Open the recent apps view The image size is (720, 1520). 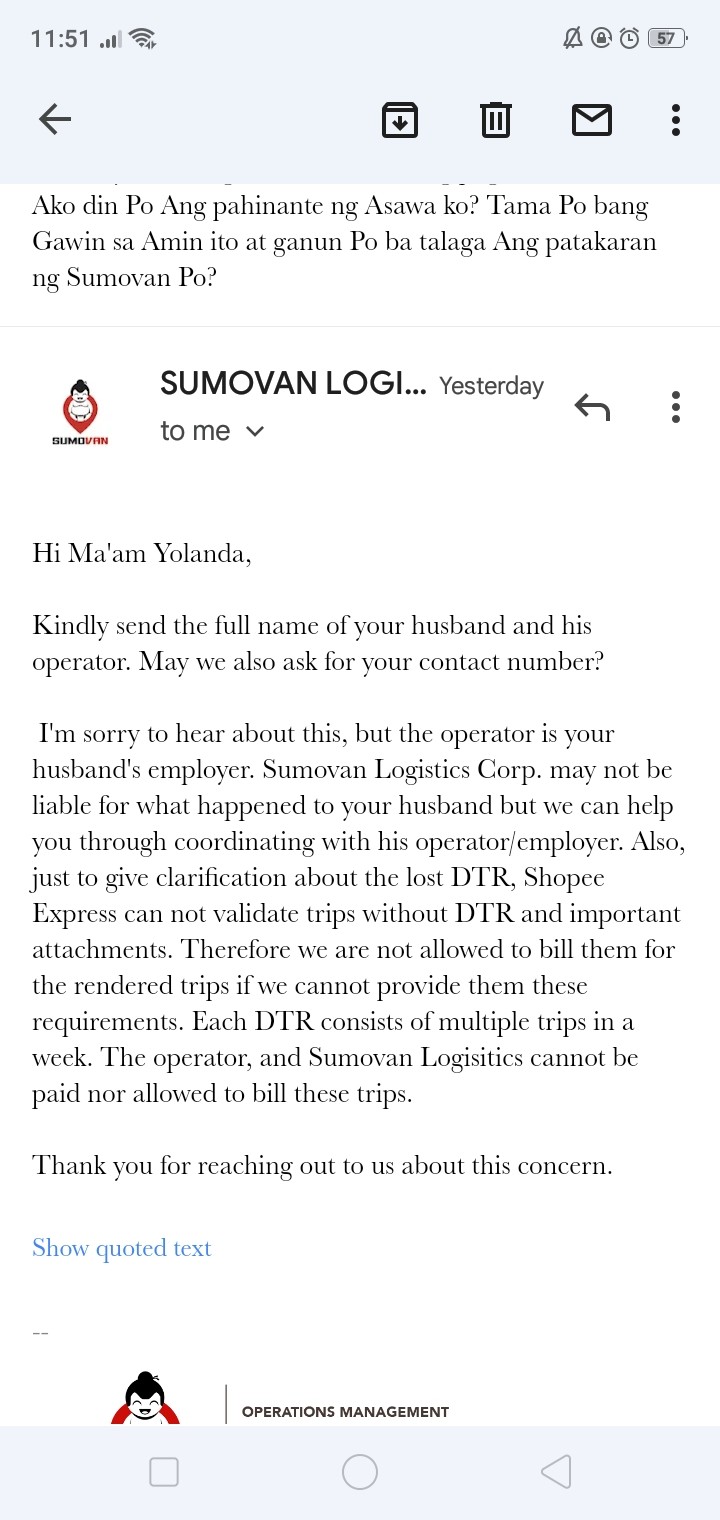pos(164,1472)
